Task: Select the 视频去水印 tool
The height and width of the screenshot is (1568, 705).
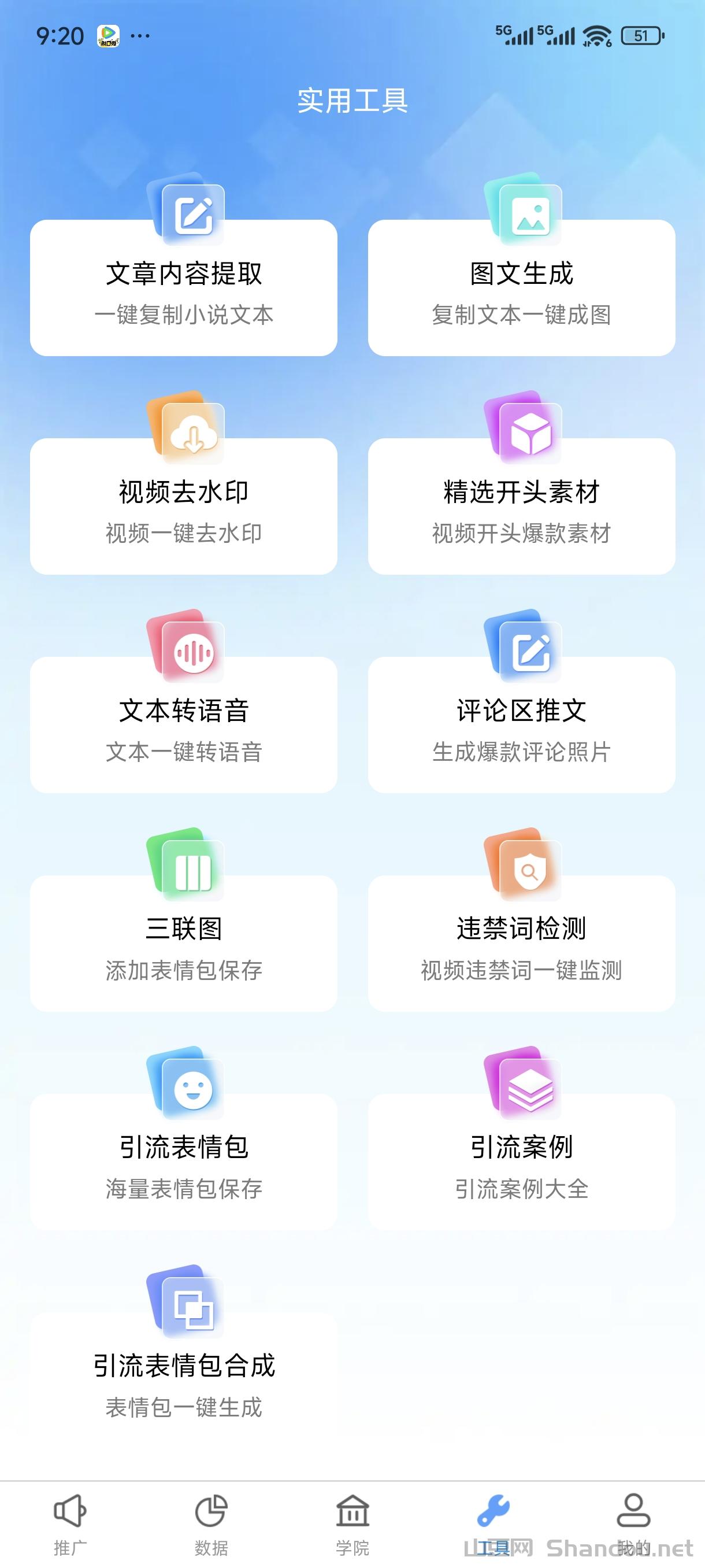Action: 184,506
